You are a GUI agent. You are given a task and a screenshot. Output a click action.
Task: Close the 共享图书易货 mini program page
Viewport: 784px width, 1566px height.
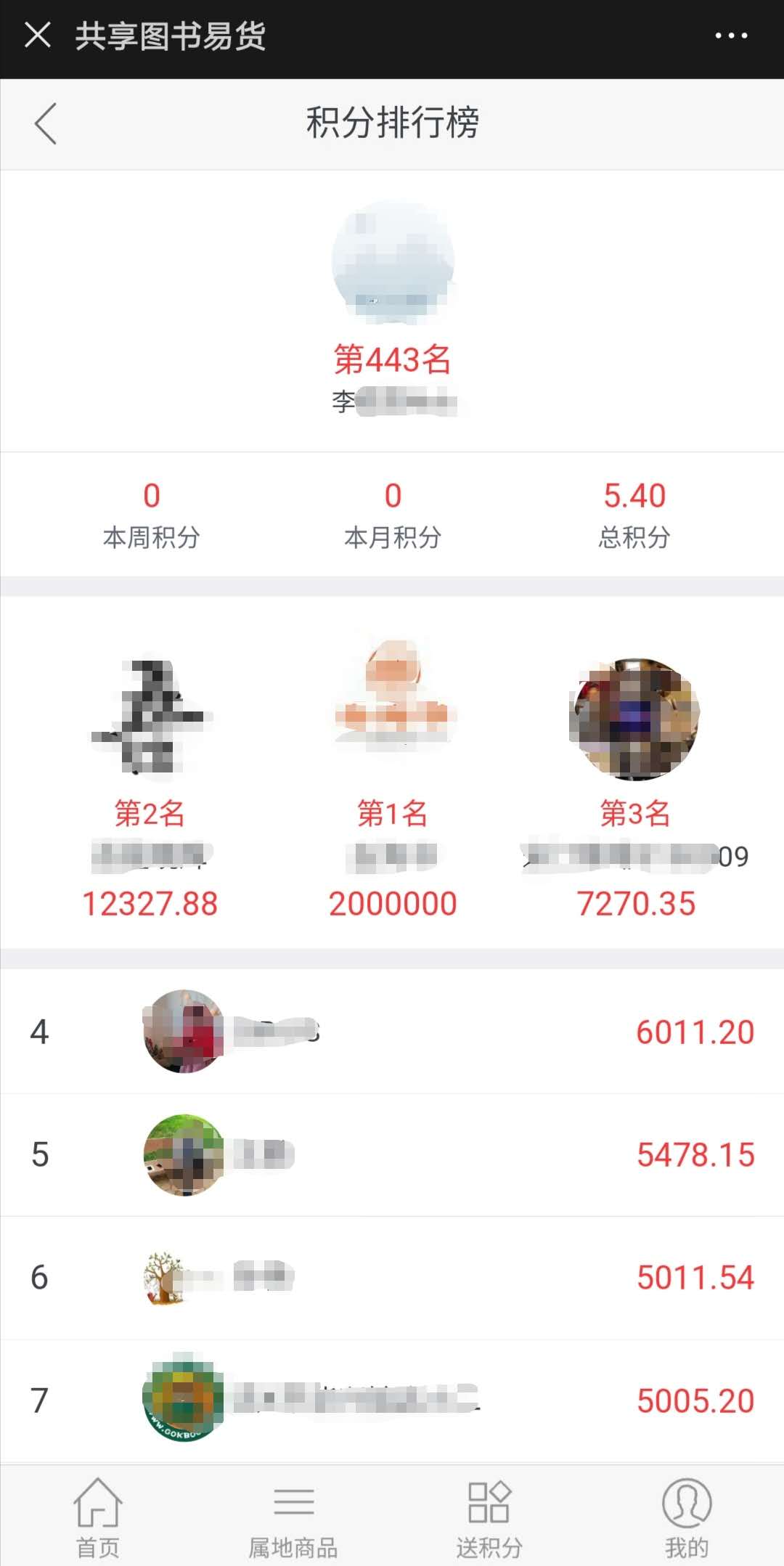click(x=38, y=35)
